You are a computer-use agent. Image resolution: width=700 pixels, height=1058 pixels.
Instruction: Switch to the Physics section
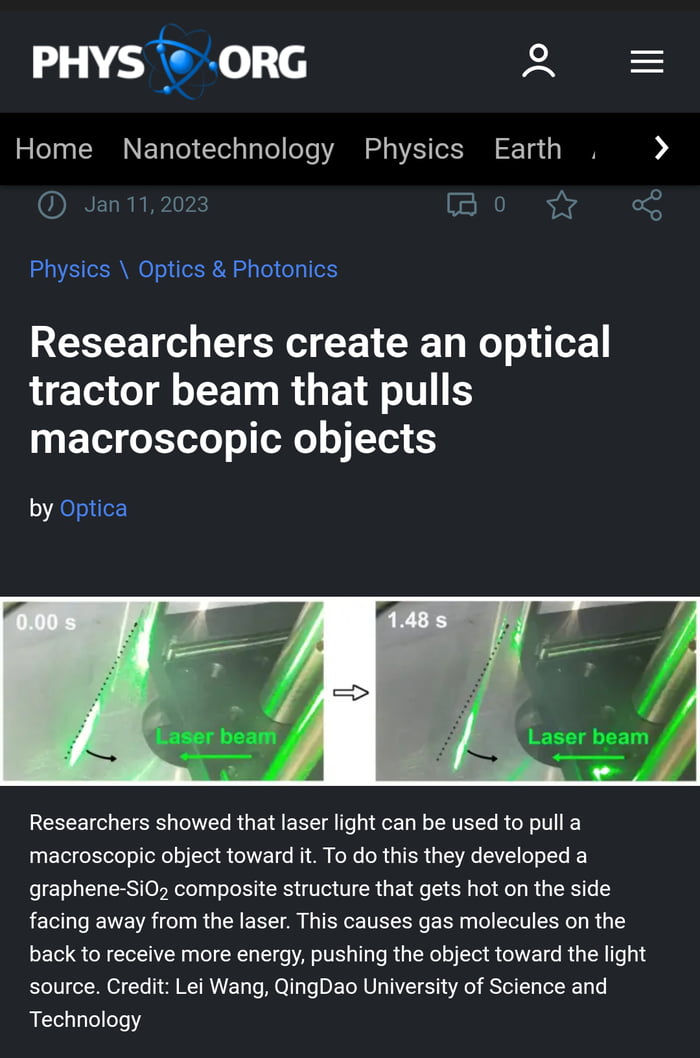pos(413,149)
